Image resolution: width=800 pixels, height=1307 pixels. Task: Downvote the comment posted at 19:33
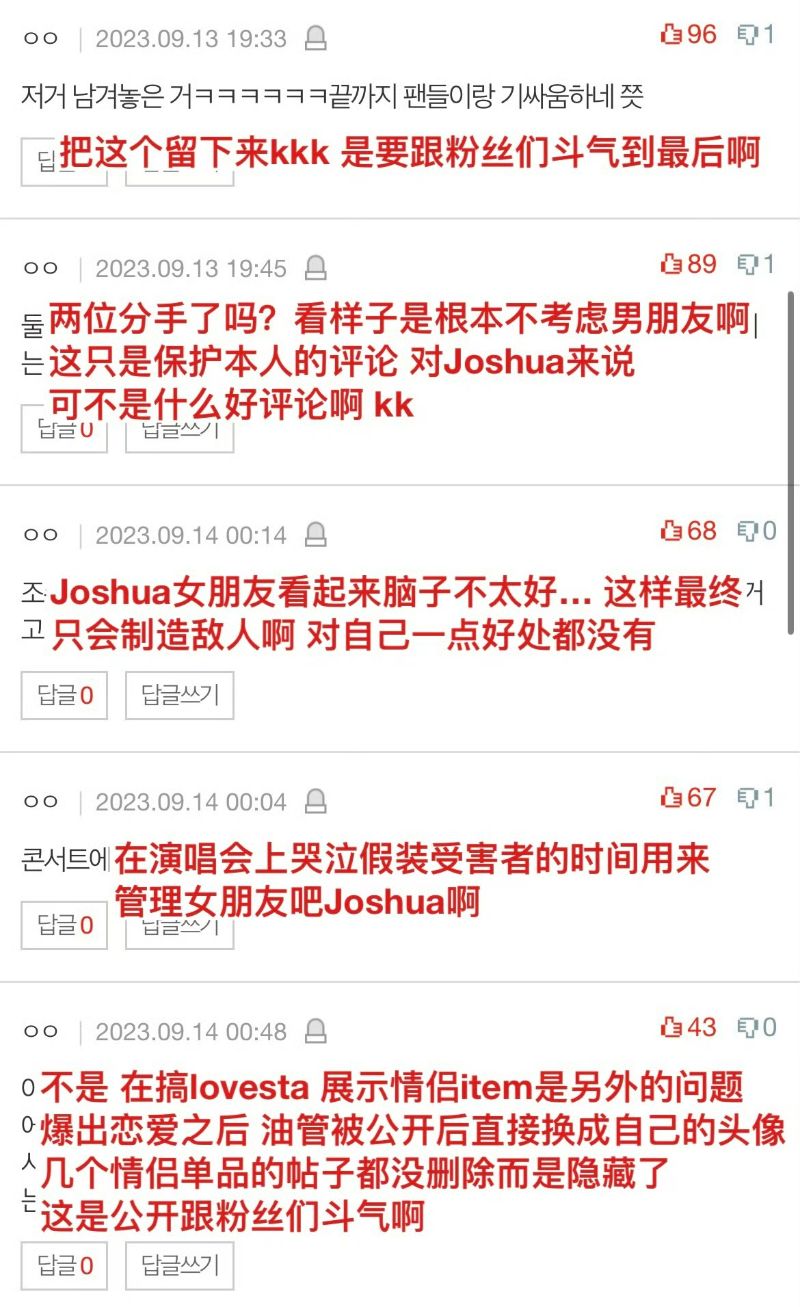(x=747, y=35)
